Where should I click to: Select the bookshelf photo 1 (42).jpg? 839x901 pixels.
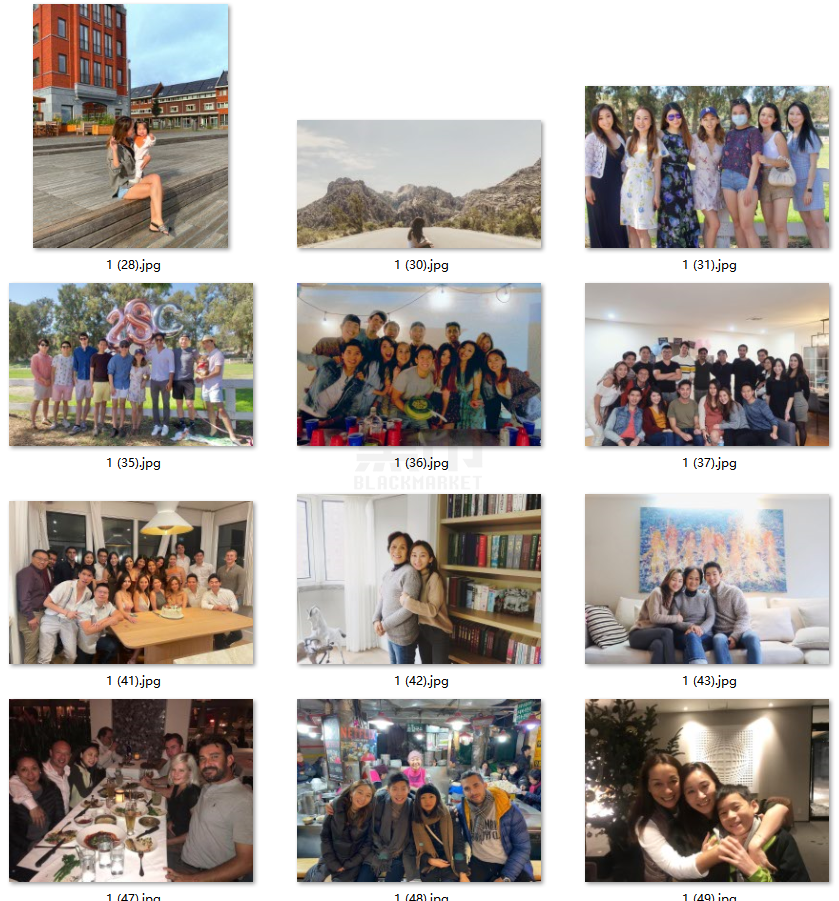419,579
